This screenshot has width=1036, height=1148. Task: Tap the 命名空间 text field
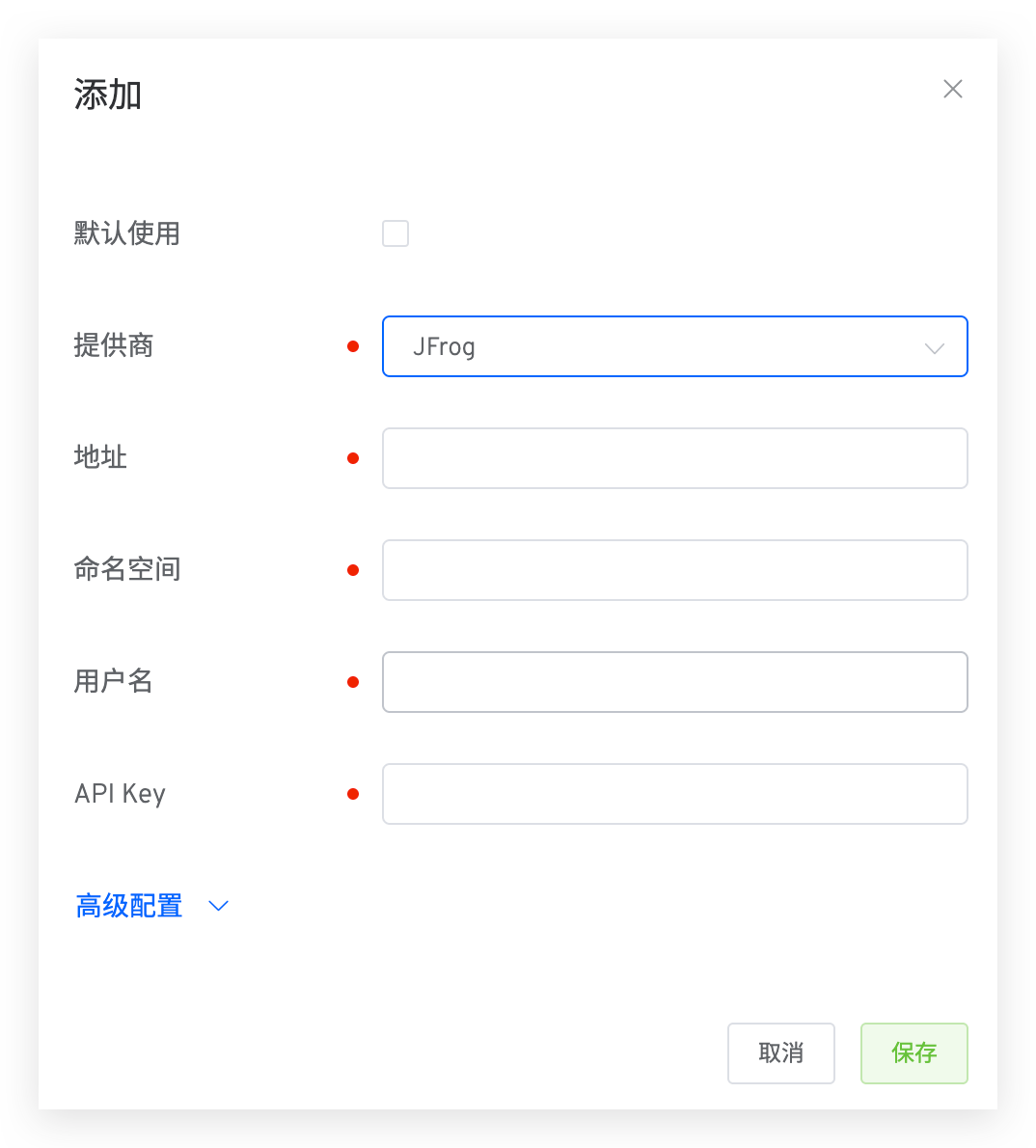click(x=674, y=570)
